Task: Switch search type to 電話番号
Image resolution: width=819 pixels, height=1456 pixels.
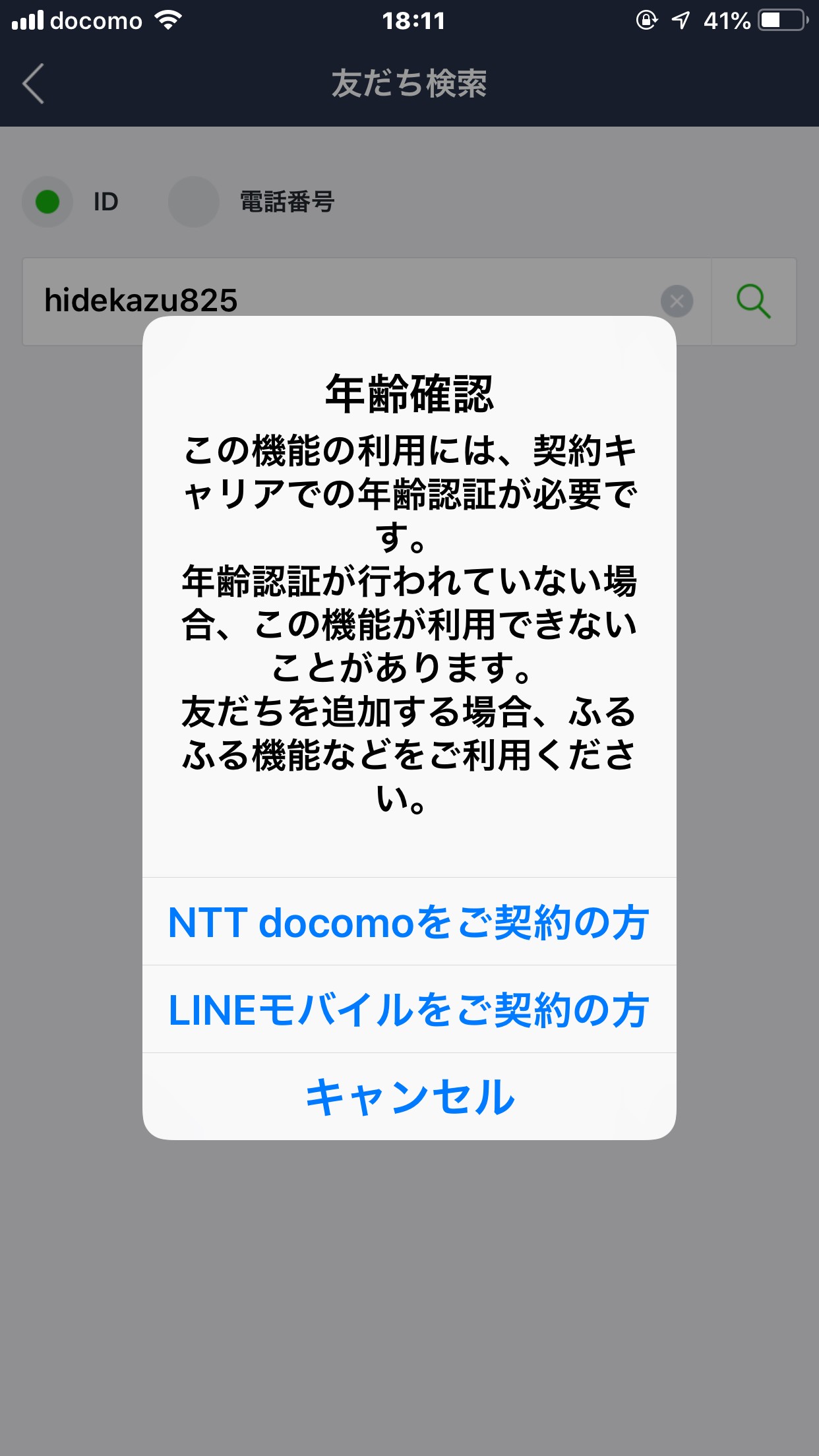Action: point(193,202)
